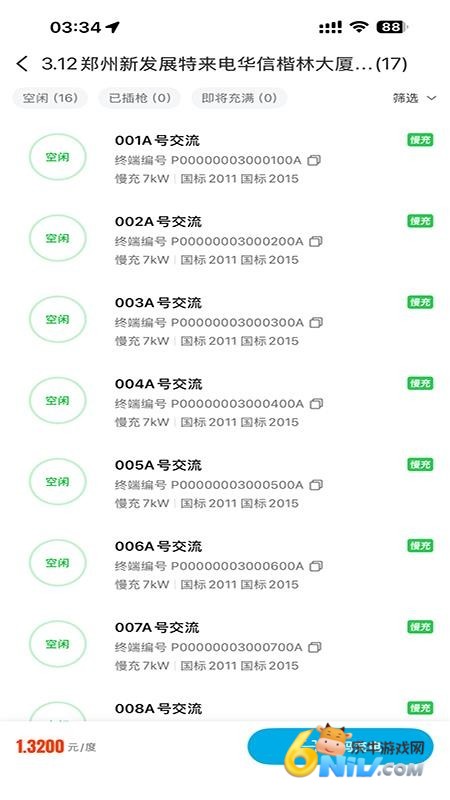Copy terminal number P0000000300600A
The height and width of the screenshot is (800, 450).
pos(316,566)
